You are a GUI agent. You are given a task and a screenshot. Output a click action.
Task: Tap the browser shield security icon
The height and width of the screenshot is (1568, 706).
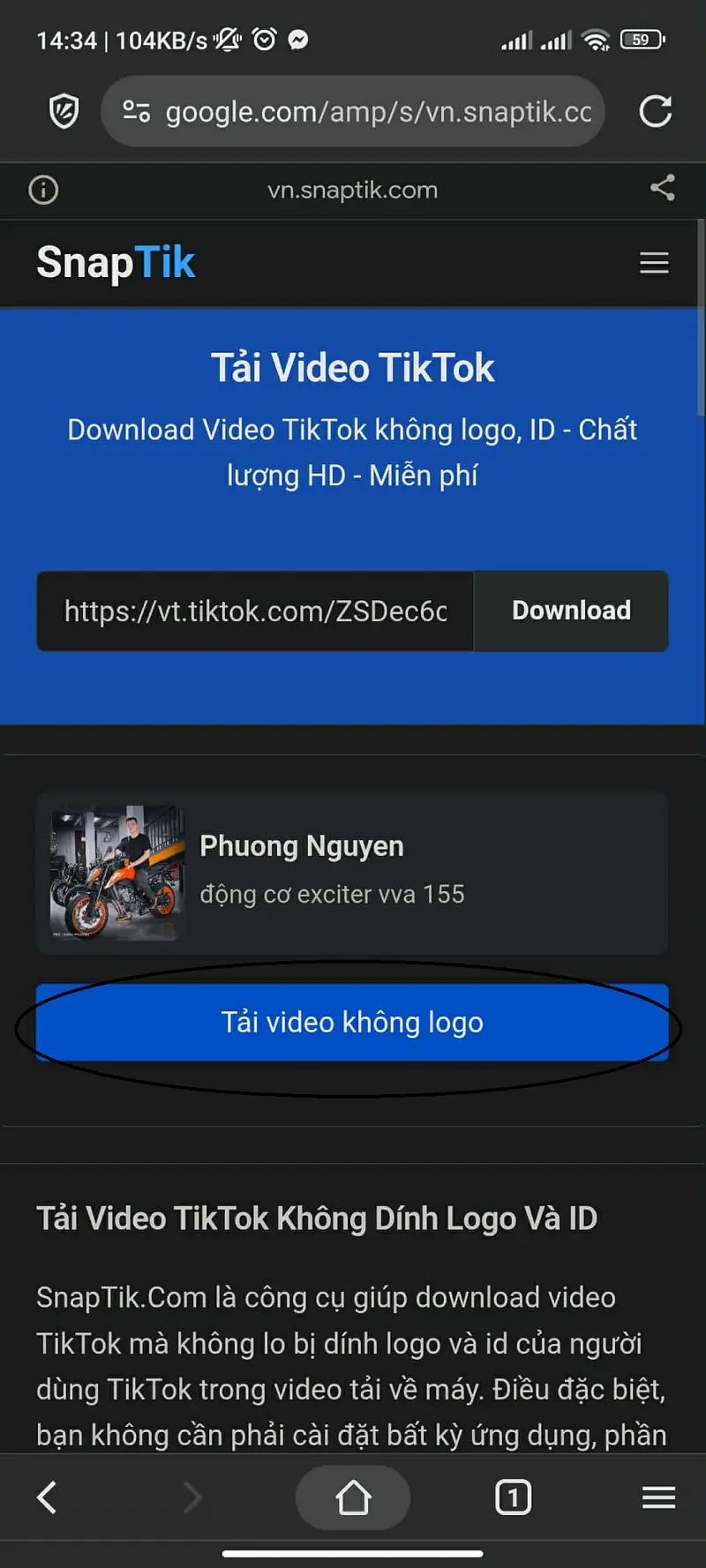pyautogui.click(x=62, y=111)
